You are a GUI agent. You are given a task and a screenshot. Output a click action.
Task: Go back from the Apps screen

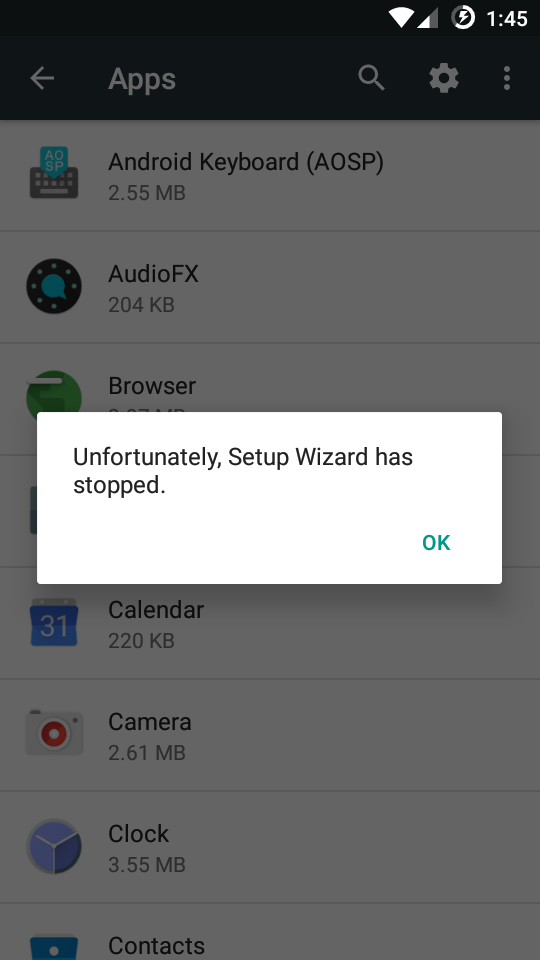point(42,78)
